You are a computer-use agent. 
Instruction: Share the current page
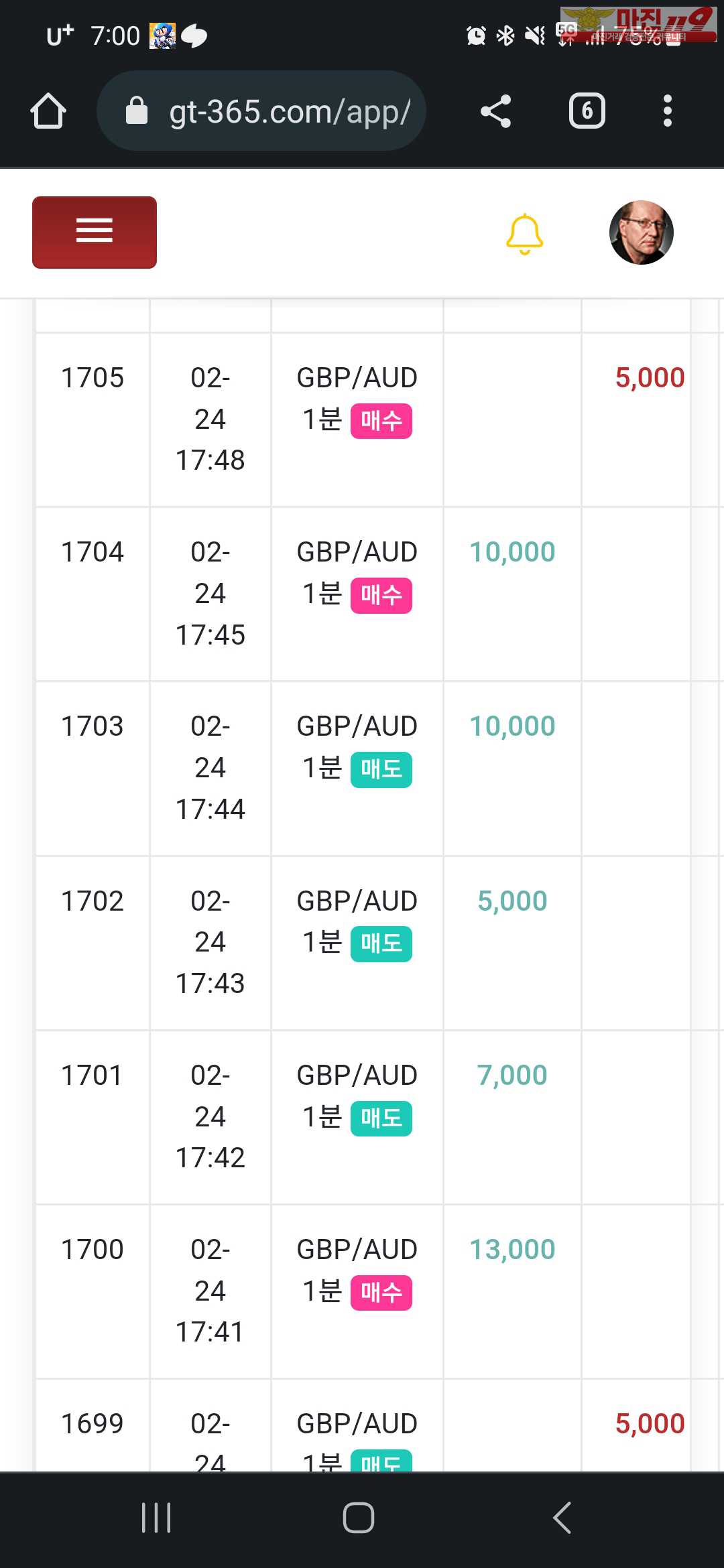click(x=496, y=111)
